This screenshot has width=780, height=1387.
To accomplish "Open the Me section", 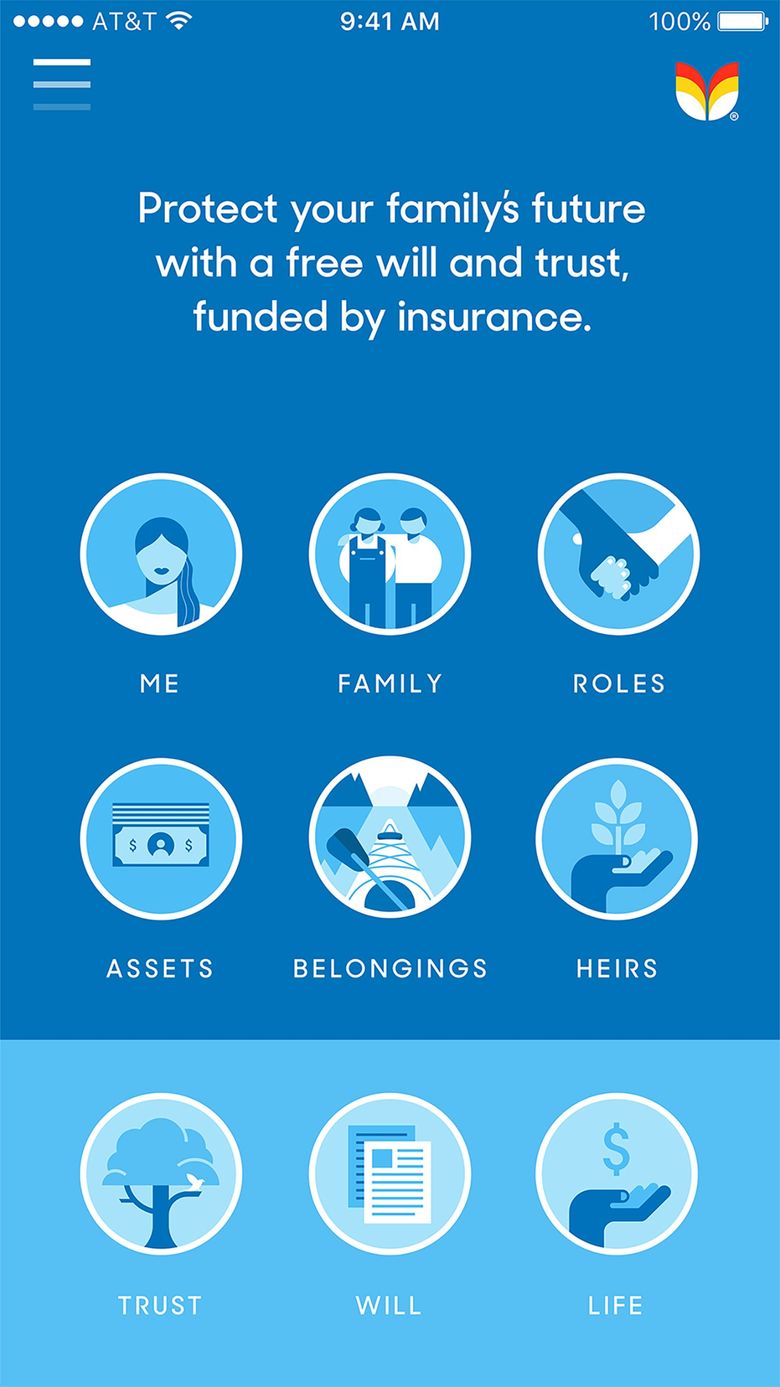I will tap(161, 554).
